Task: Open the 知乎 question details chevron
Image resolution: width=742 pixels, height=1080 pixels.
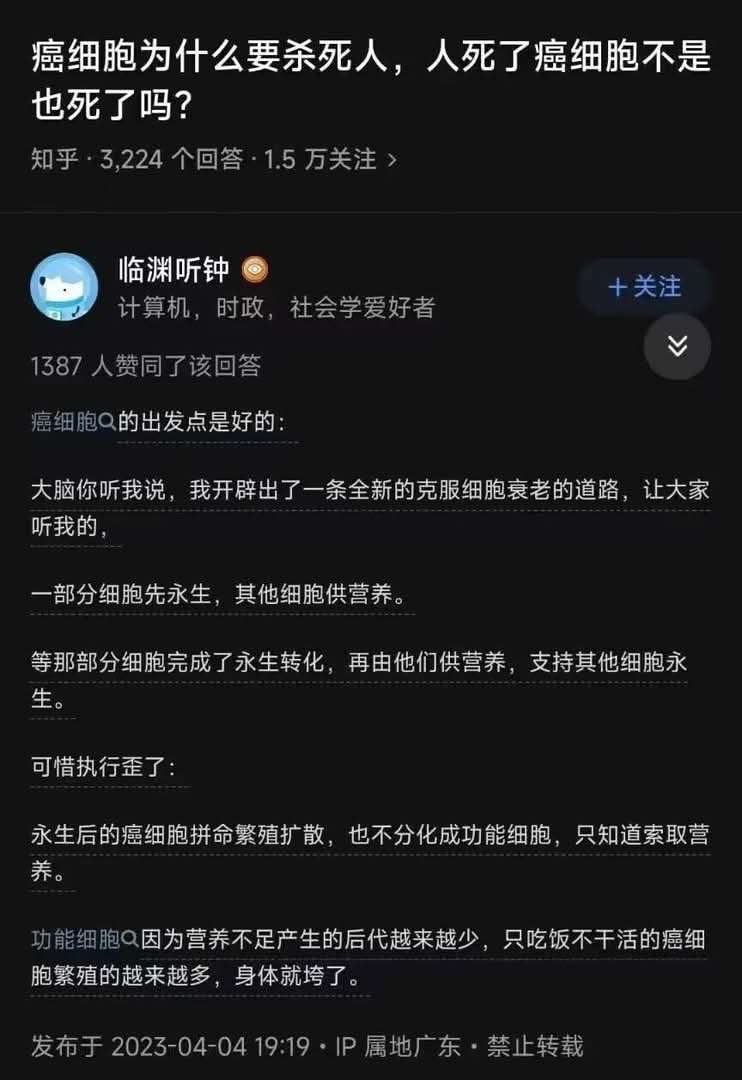Action: (x=391, y=159)
